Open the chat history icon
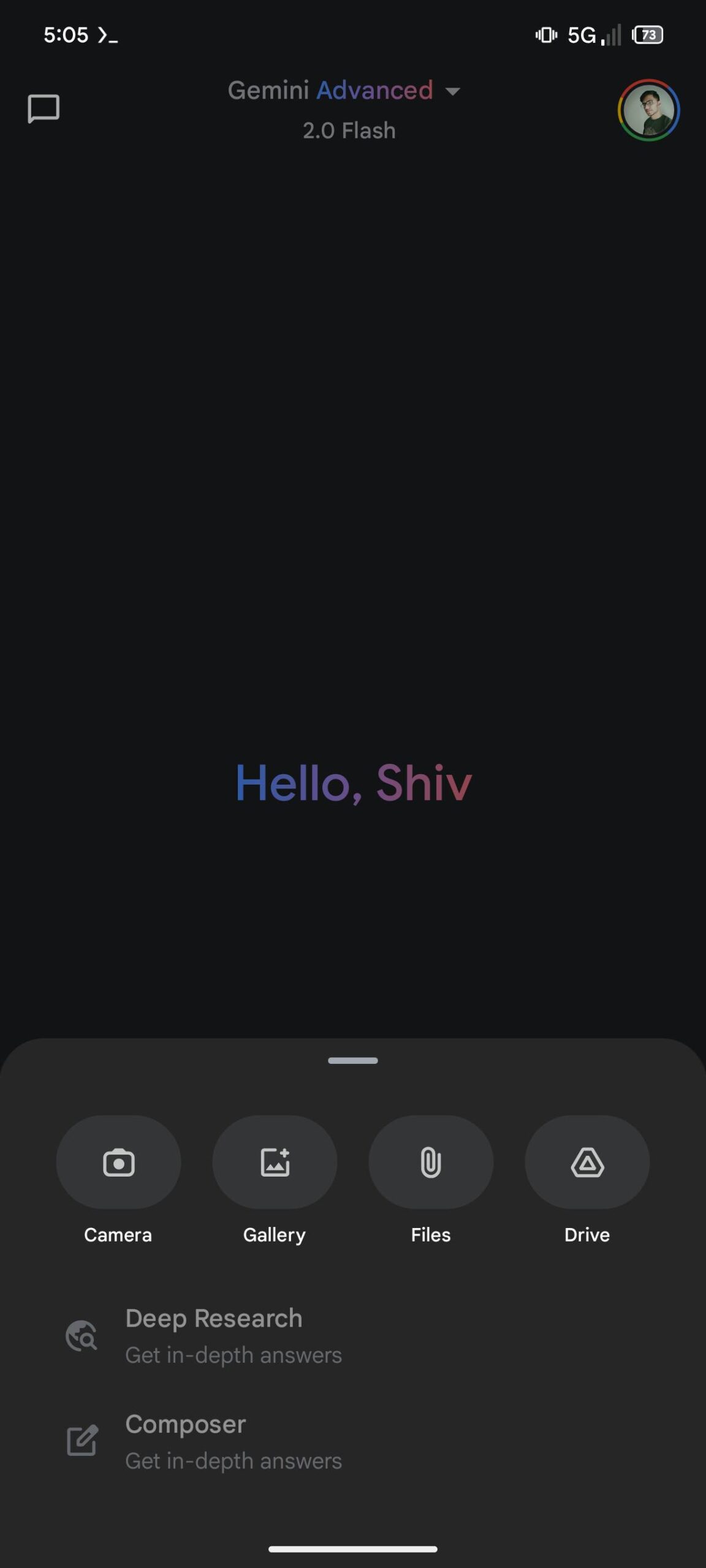 coord(44,109)
